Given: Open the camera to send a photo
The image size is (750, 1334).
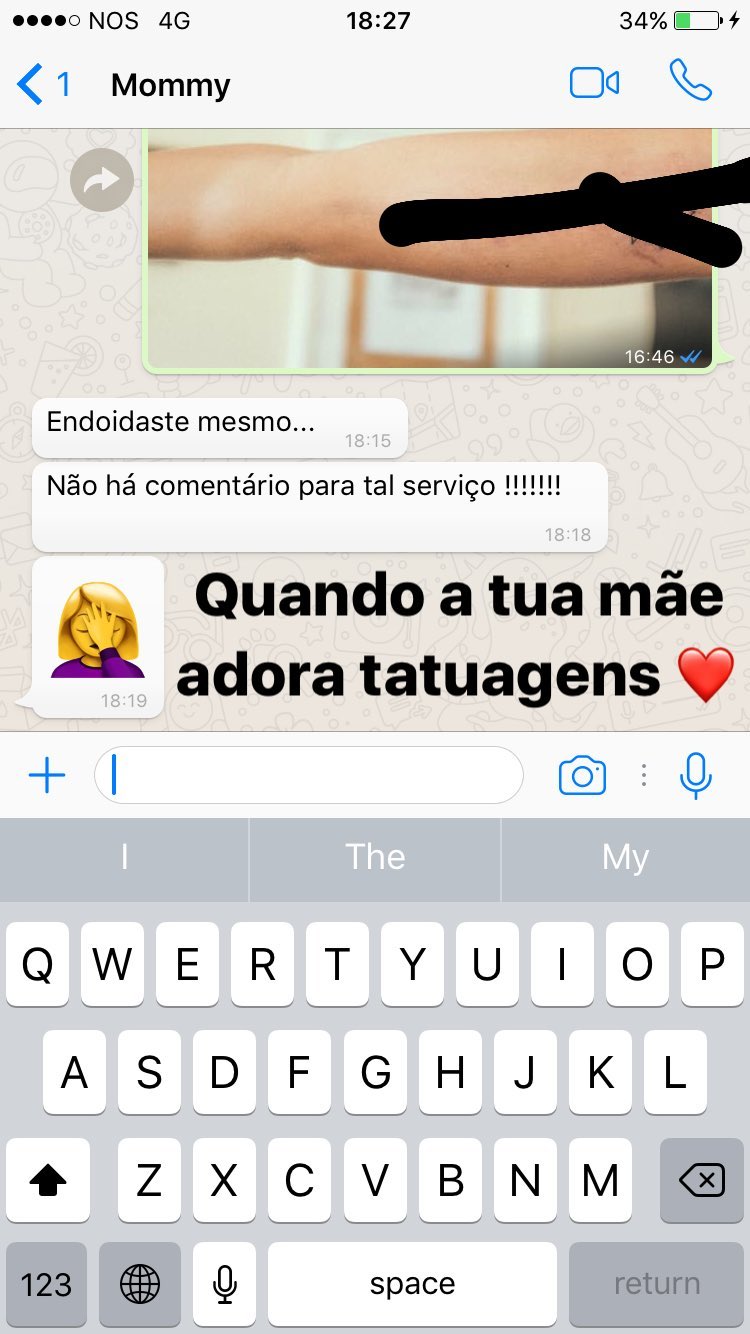Looking at the screenshot, I should (582, 776).
